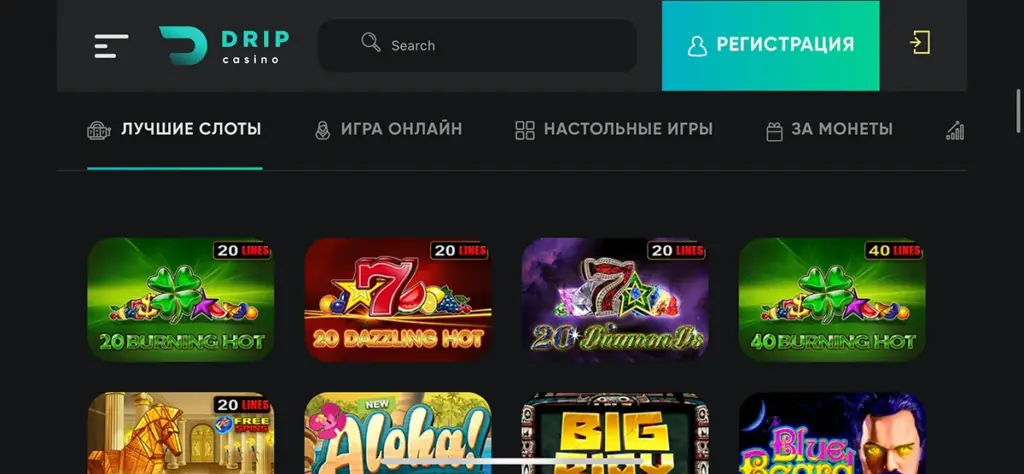The height and width of the screenshot is (474, 1024).
Task: Open the DRIP casino home logo
Action: [x=224, y=45]
